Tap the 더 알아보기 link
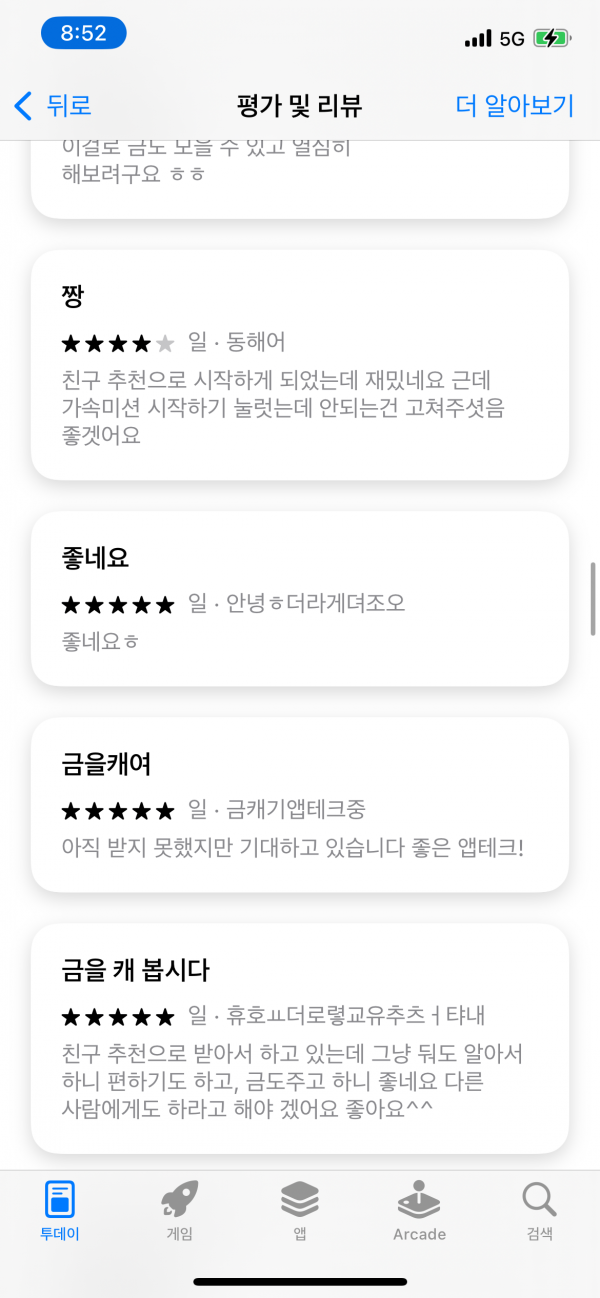This screenshot has height=1298, width=600. pos(515,105)
